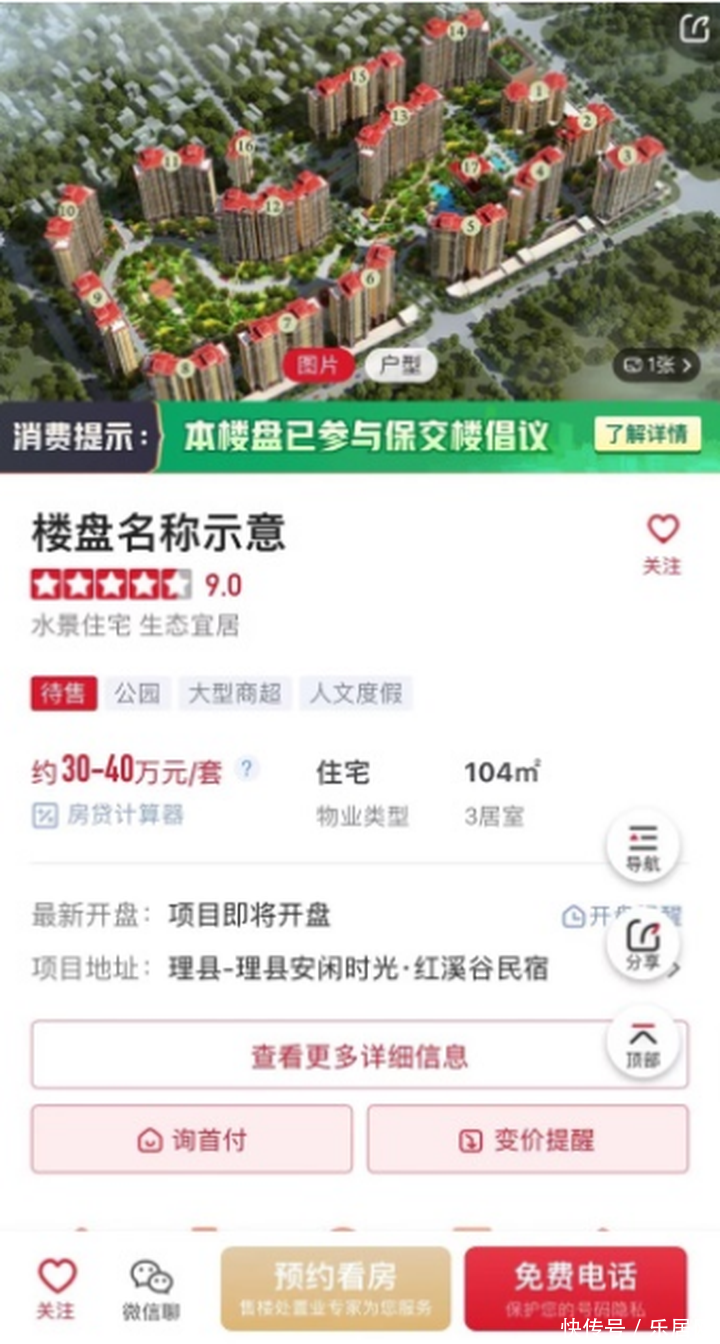Viewport: 720px width, 1344px height.
Task: Open the 房贷计算器 mortgage calculator
Action: pyautogui.click(x=108, y=815)
